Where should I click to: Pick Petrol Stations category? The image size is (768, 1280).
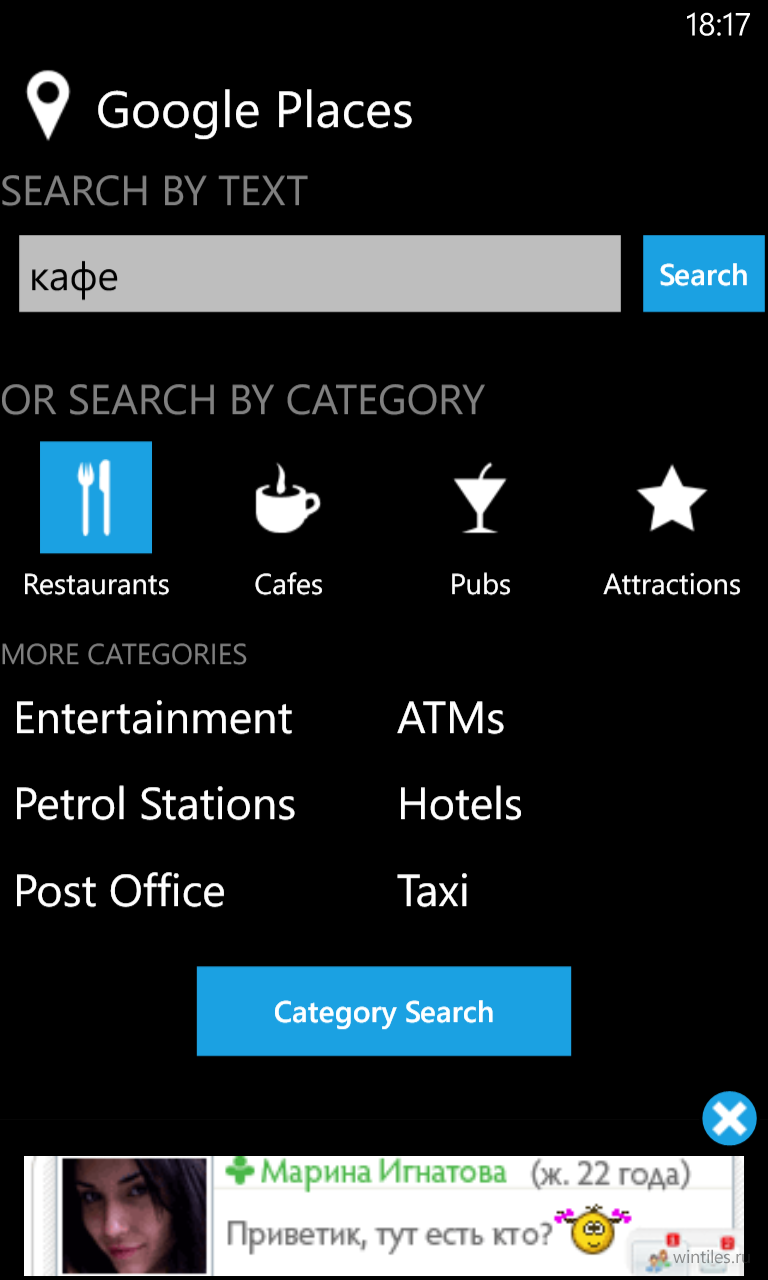pyautogui.click(x=155, y=804)
